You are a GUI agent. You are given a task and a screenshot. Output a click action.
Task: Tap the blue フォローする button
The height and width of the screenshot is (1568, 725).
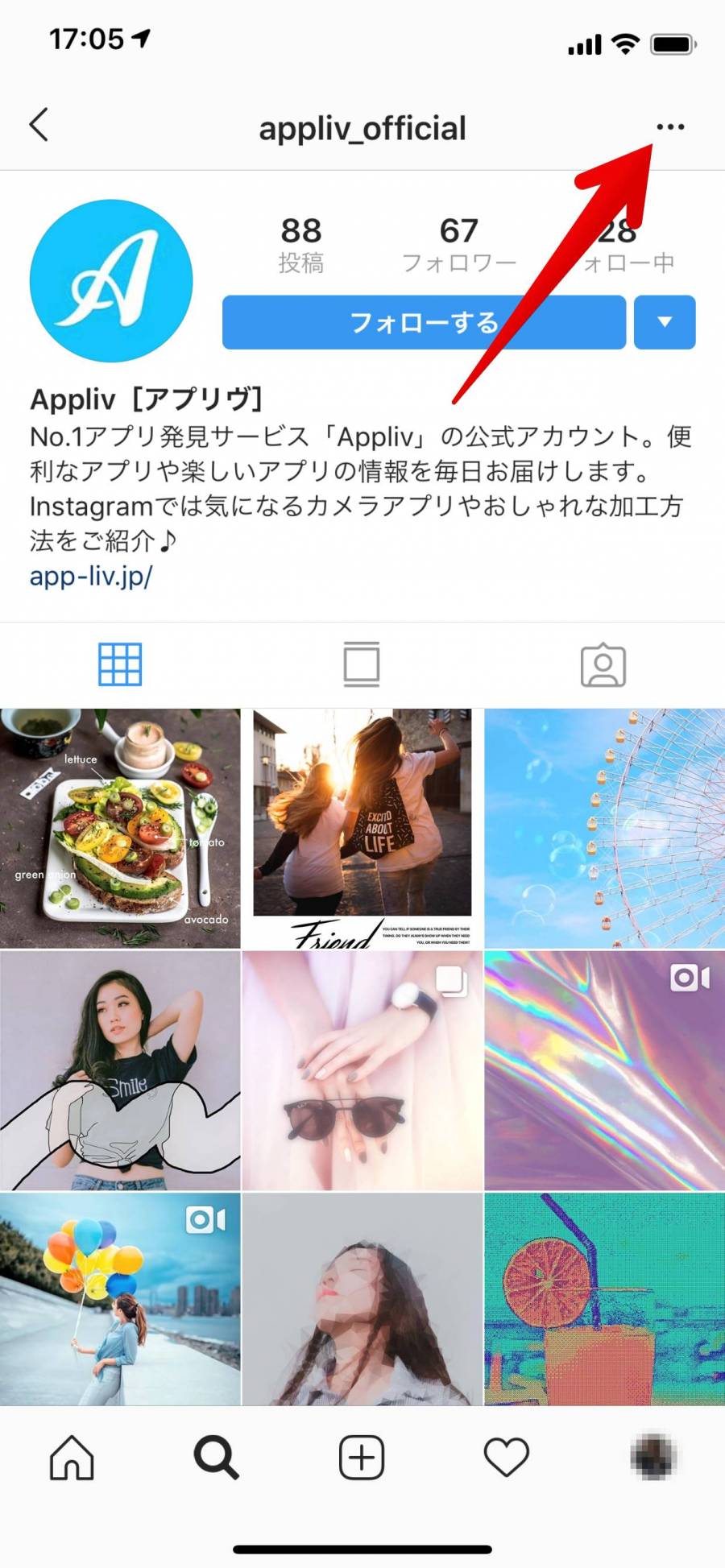[x=424, y=322]
